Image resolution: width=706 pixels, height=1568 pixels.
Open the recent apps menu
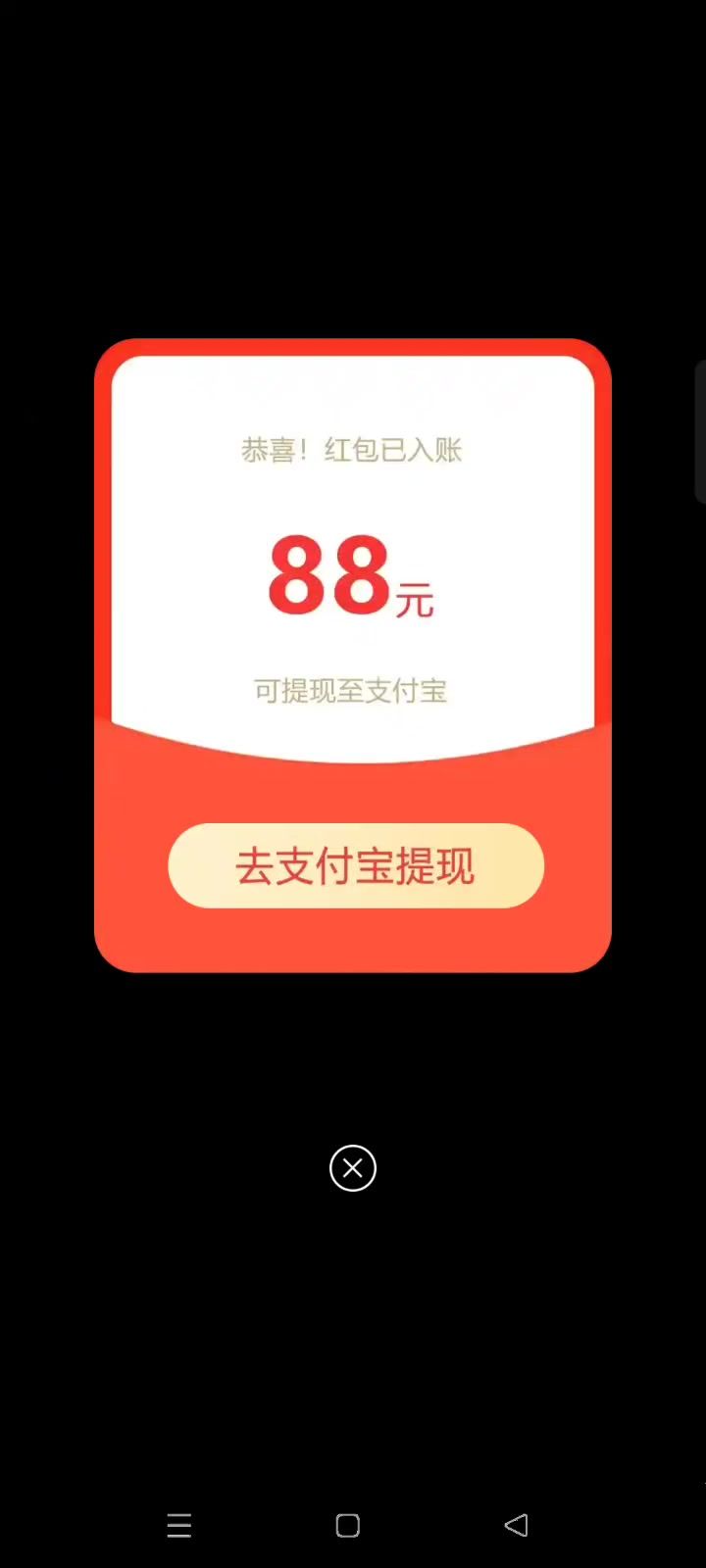pyautogui.click(x=179, y=1525)
